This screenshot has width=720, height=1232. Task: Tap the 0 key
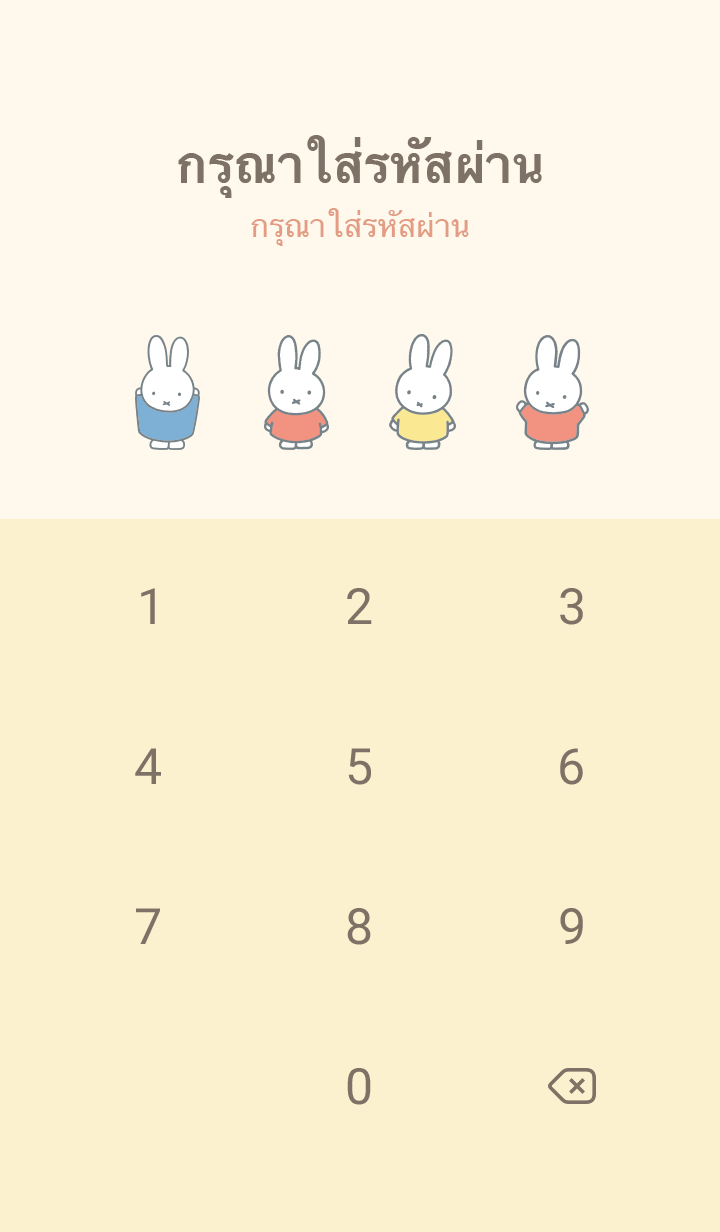(x=359, y=1087)
